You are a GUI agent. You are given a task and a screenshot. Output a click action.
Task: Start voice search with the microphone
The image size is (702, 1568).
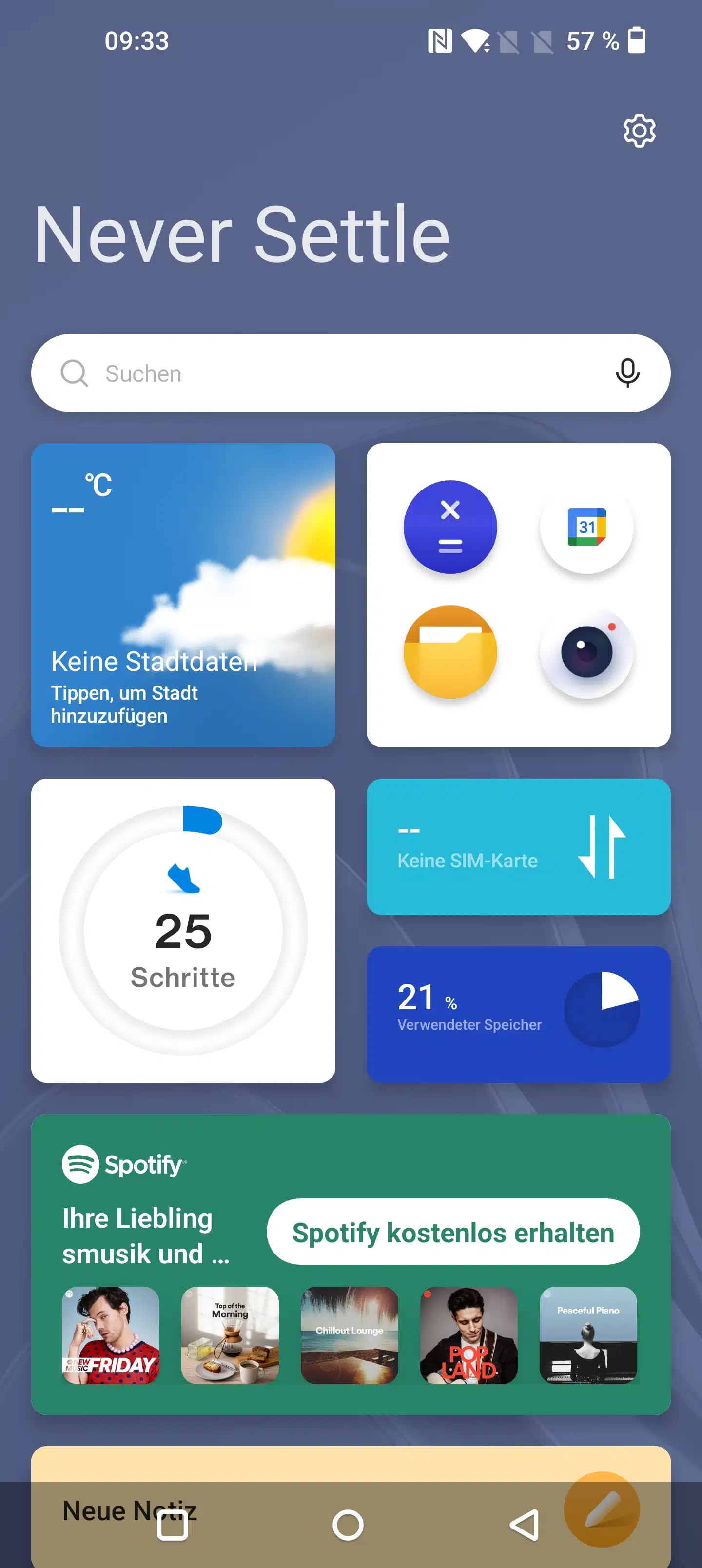click(x=627, y=373)
